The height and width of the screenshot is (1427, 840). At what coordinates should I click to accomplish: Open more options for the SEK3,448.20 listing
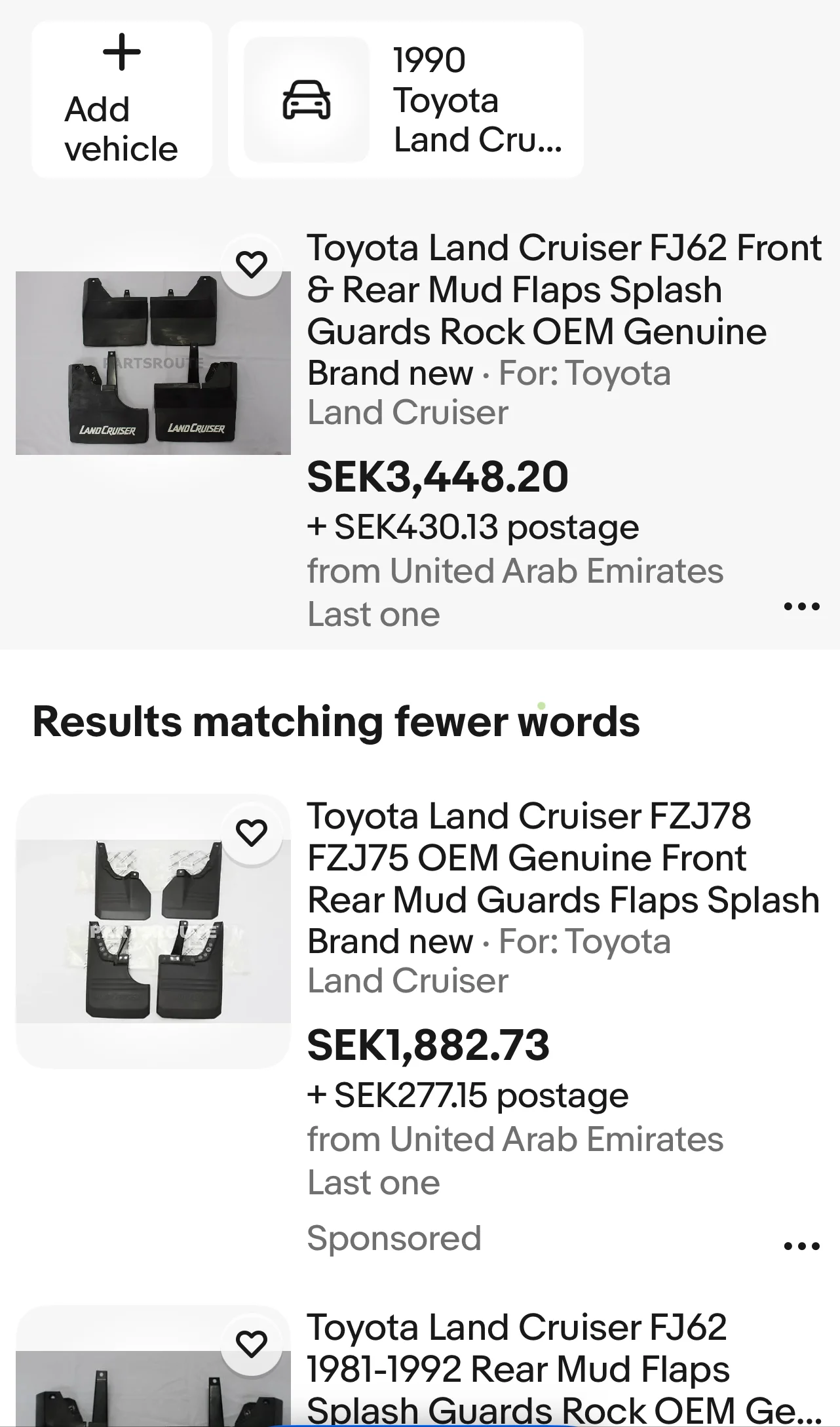[801, 606]
